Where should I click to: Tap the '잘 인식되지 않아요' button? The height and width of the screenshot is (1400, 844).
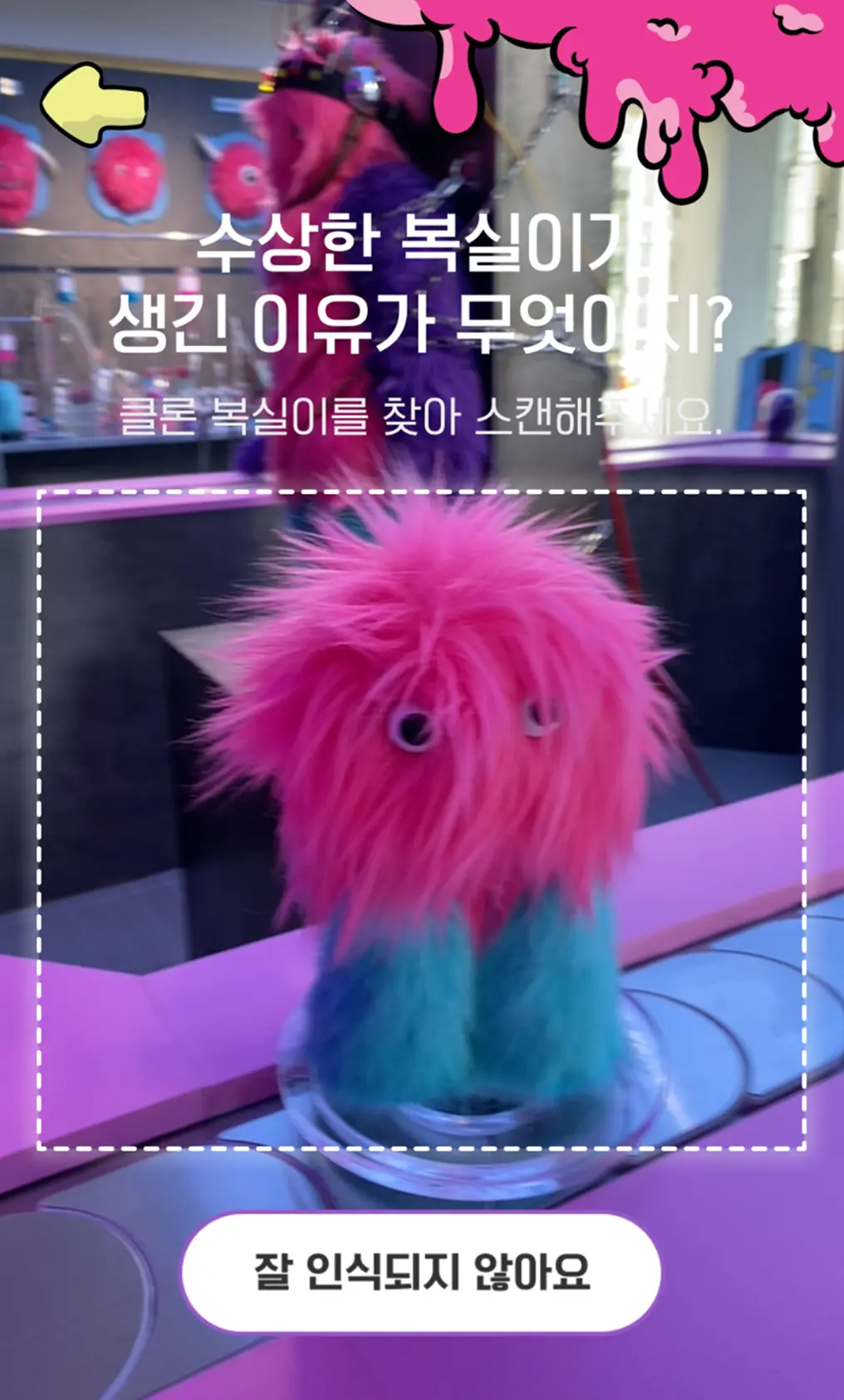tap(421, 1272)
